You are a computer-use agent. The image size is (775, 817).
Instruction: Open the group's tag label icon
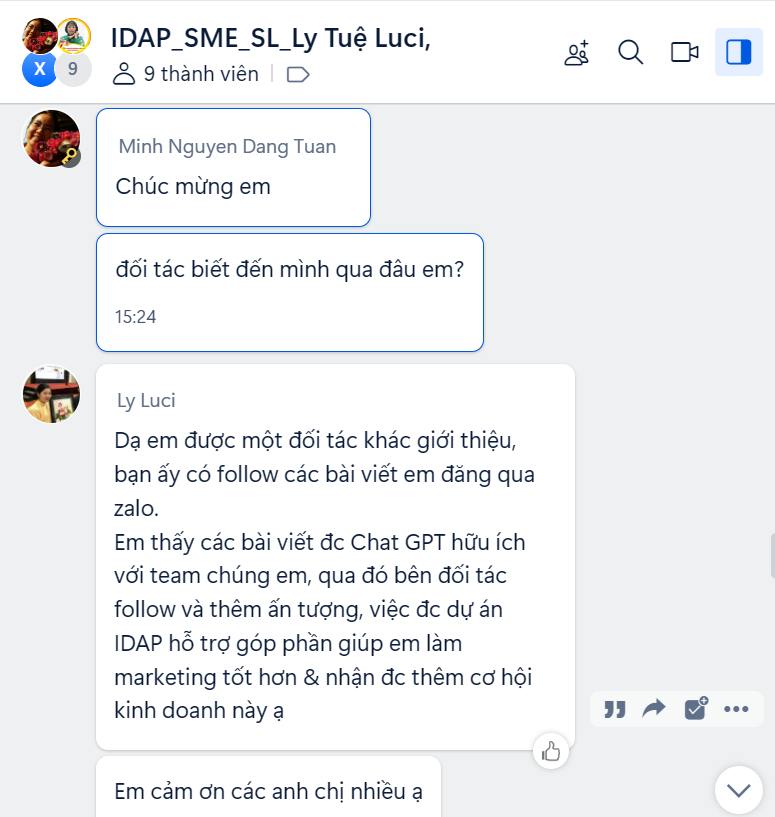(x=297, y=74)
